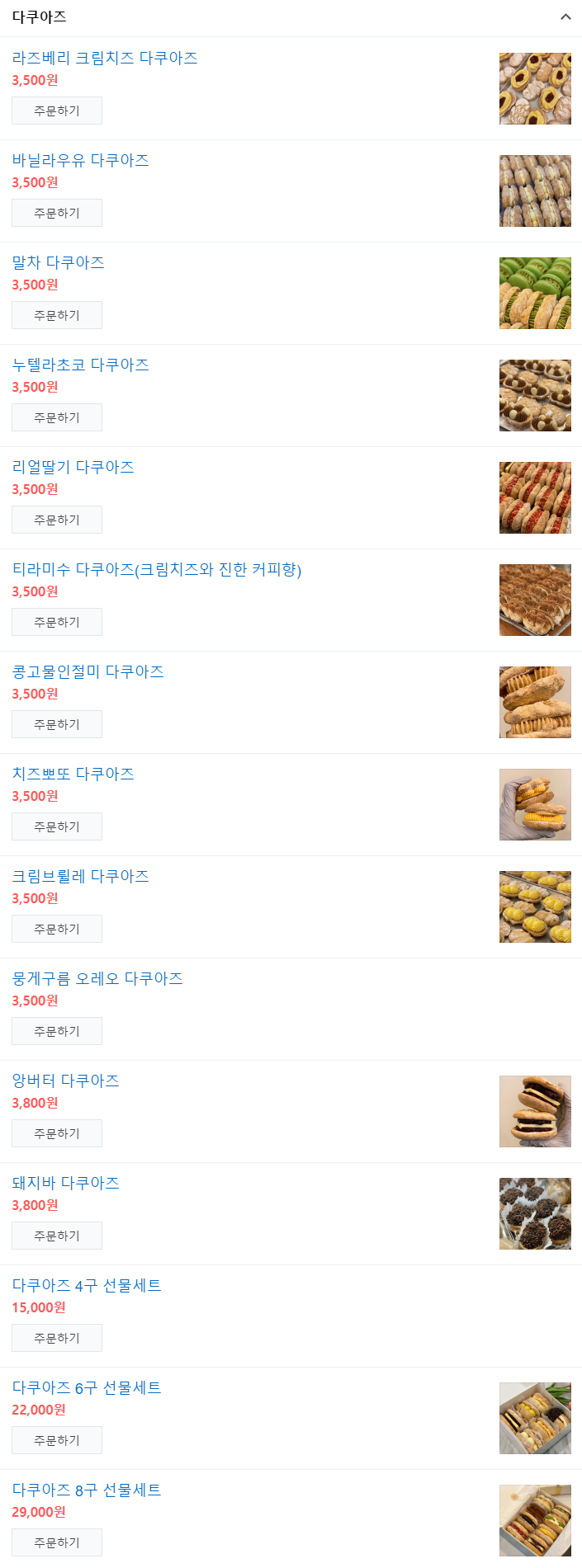582x1568 pixels.
Task: Order the 돼지바 다쿠아즈
Action: pyautogui.click(x=57, y=1236)
